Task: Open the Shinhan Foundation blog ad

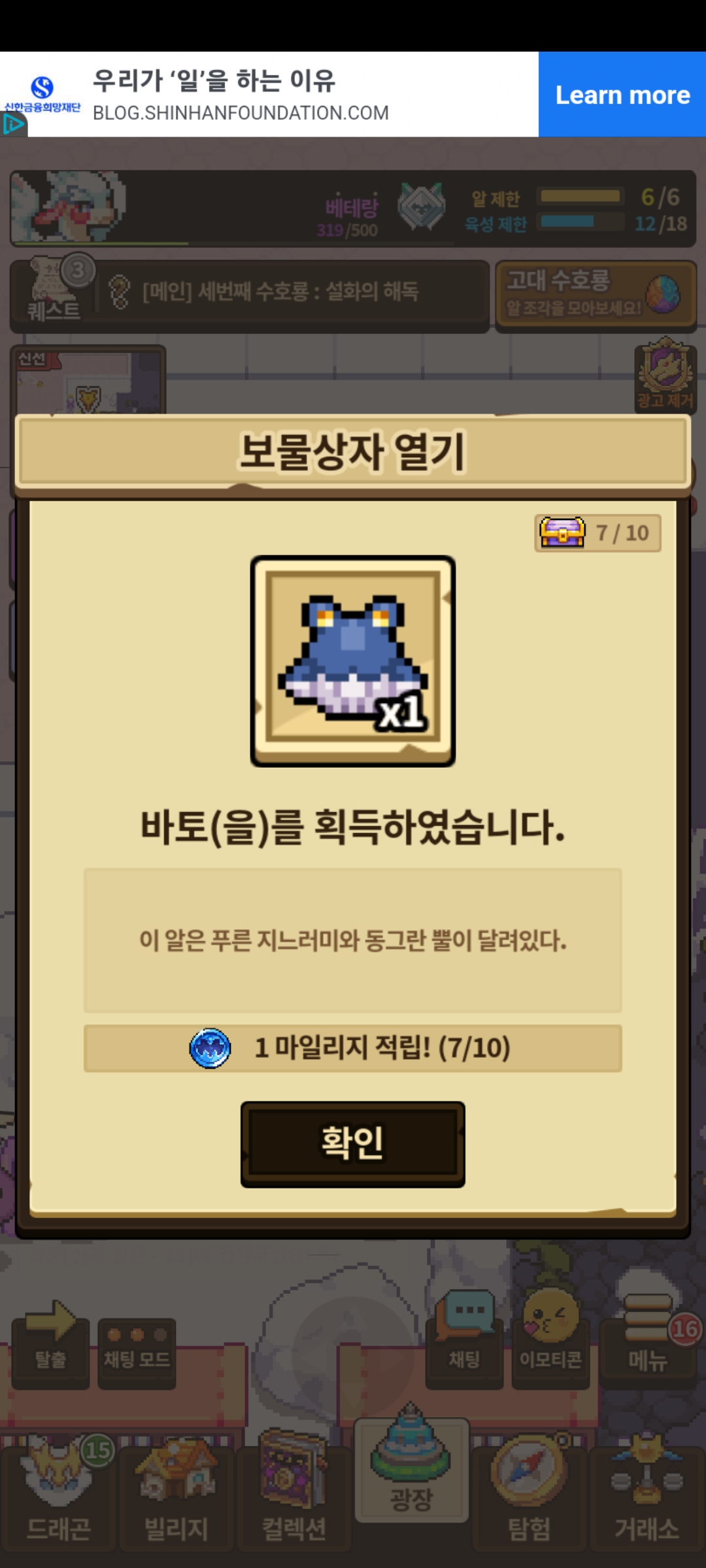Action: [x=241, y=95]
